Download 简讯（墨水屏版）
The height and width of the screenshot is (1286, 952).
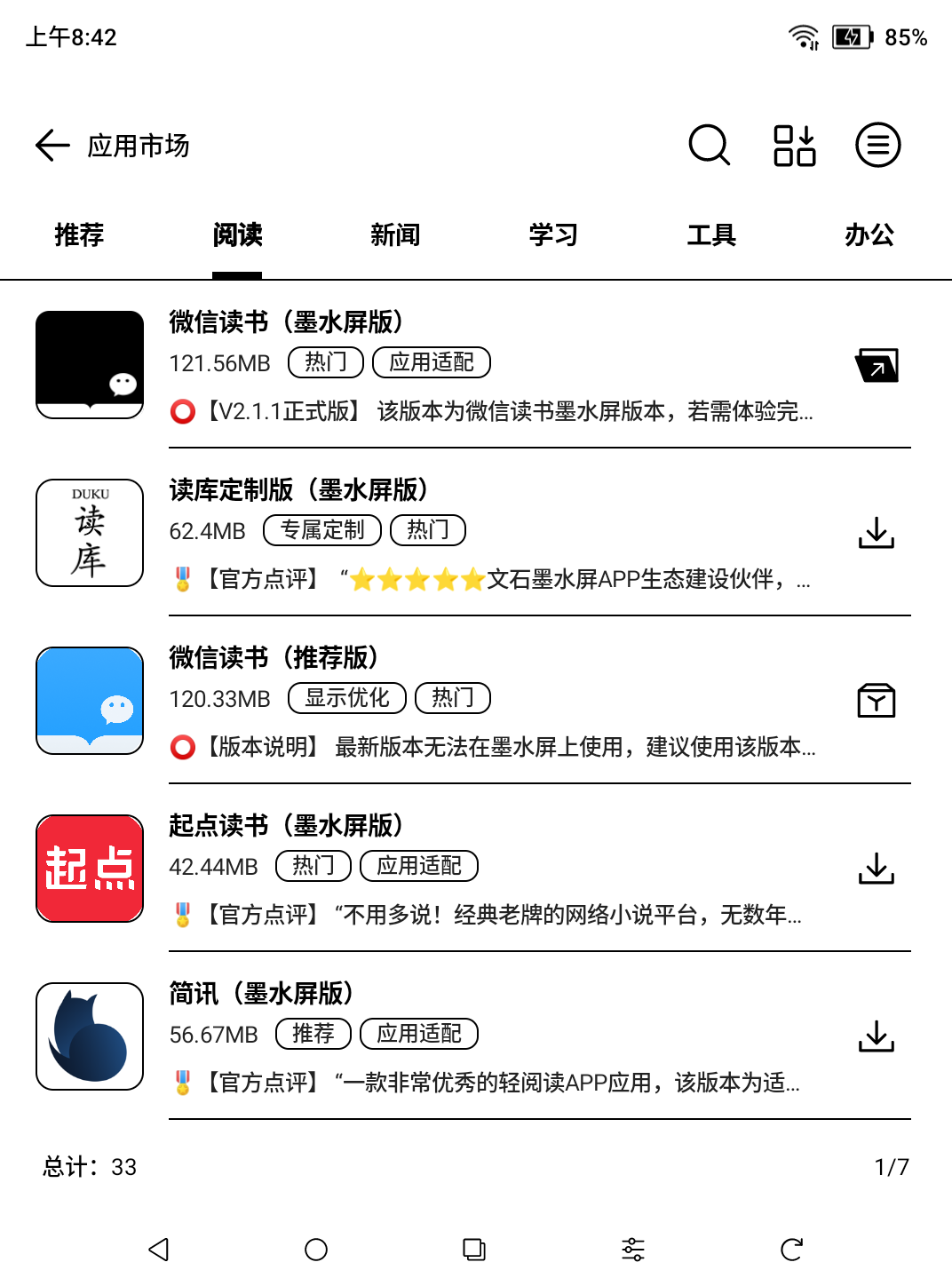877,1036
